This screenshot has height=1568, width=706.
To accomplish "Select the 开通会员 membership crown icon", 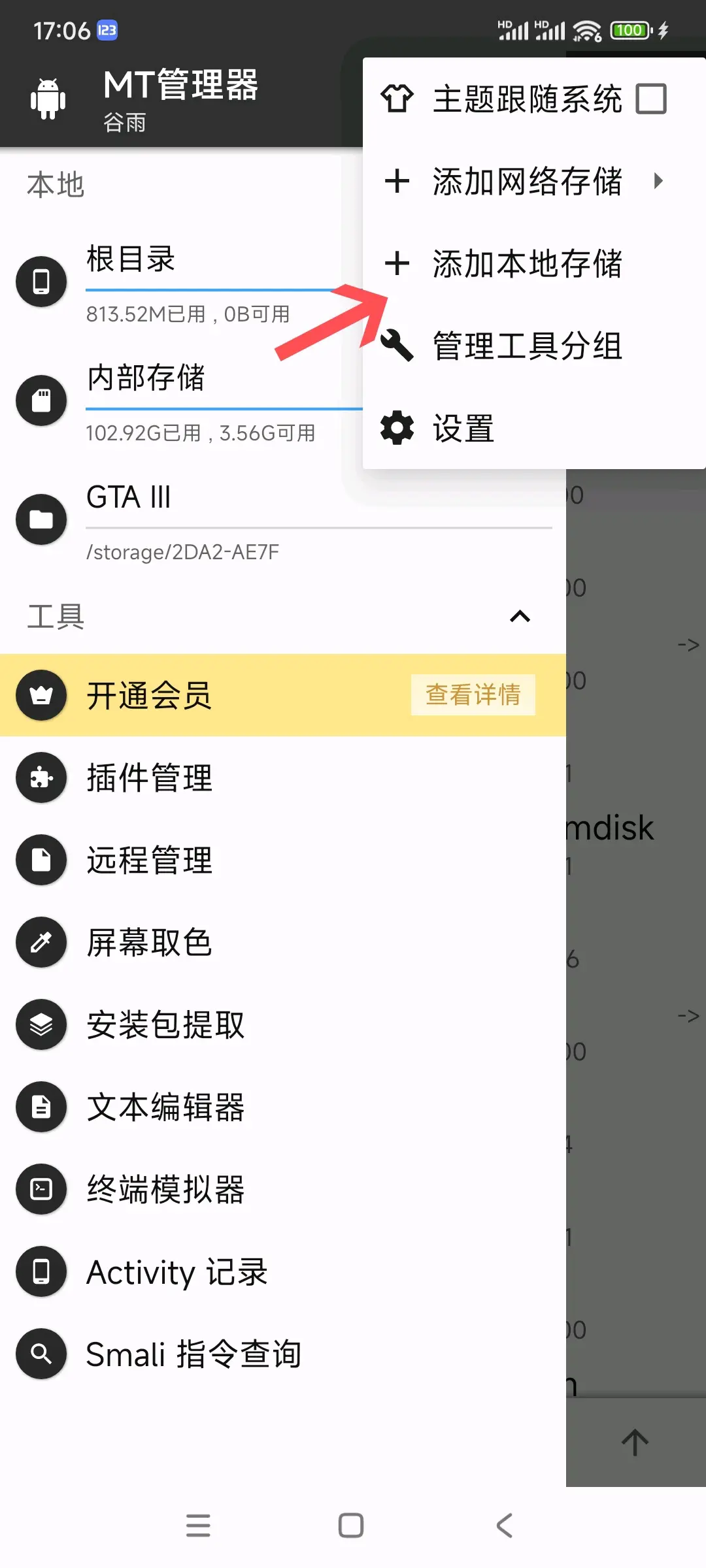I will pos(41,695).
